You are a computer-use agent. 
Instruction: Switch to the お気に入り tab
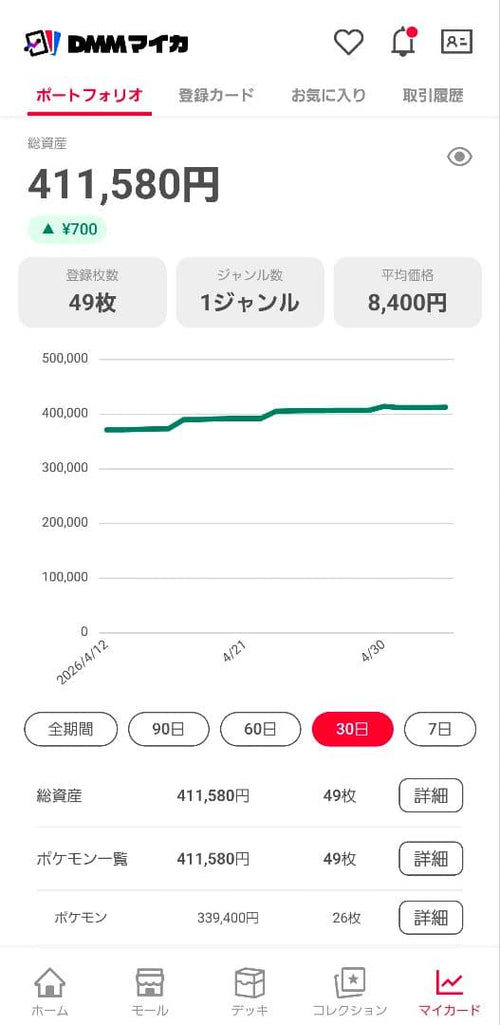coord(328,95)
